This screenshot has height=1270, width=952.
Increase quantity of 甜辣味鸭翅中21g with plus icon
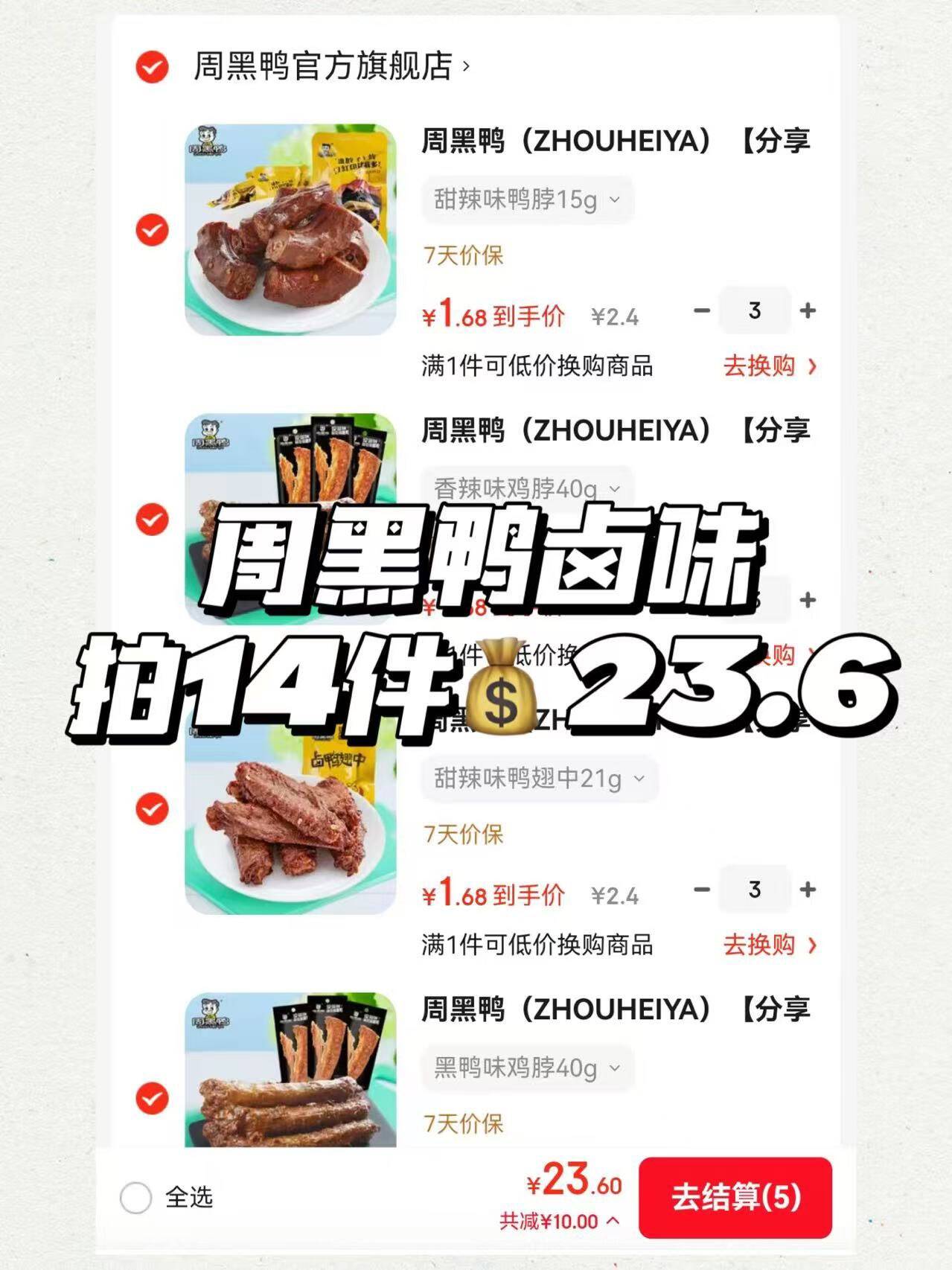tap(807, 890)
